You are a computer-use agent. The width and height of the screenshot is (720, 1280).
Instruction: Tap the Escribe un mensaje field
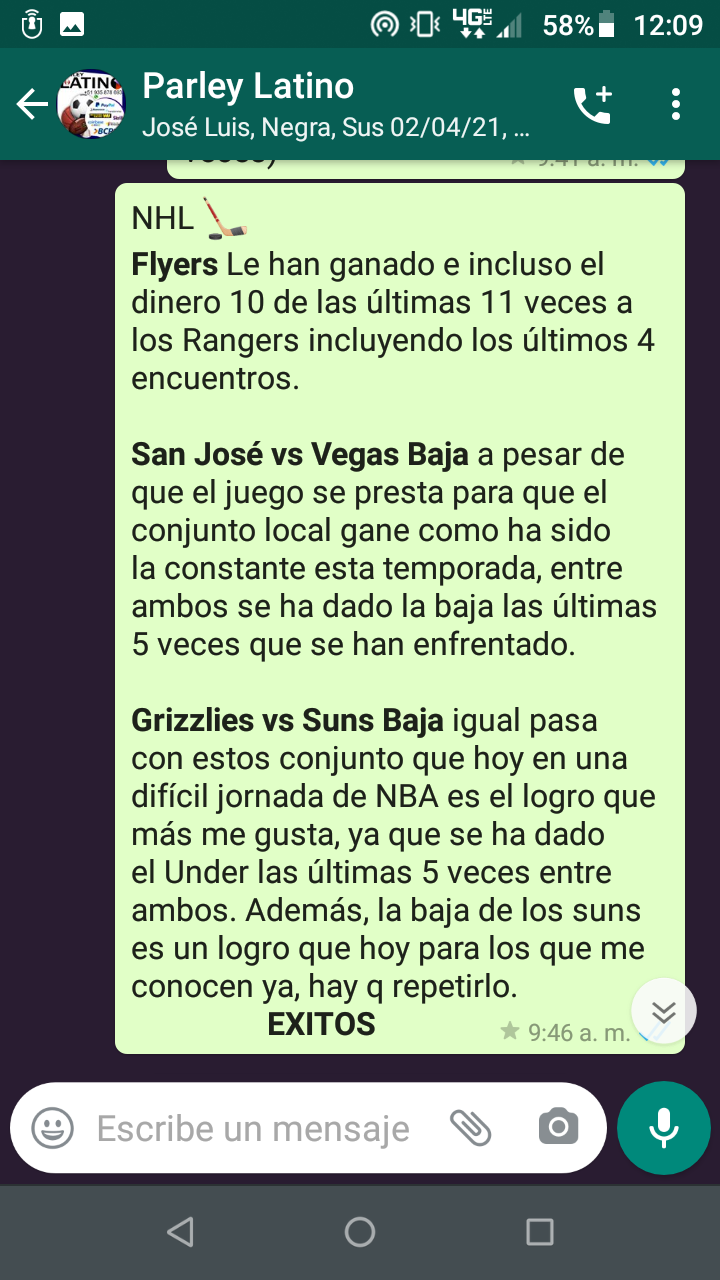coord(255,1129)
